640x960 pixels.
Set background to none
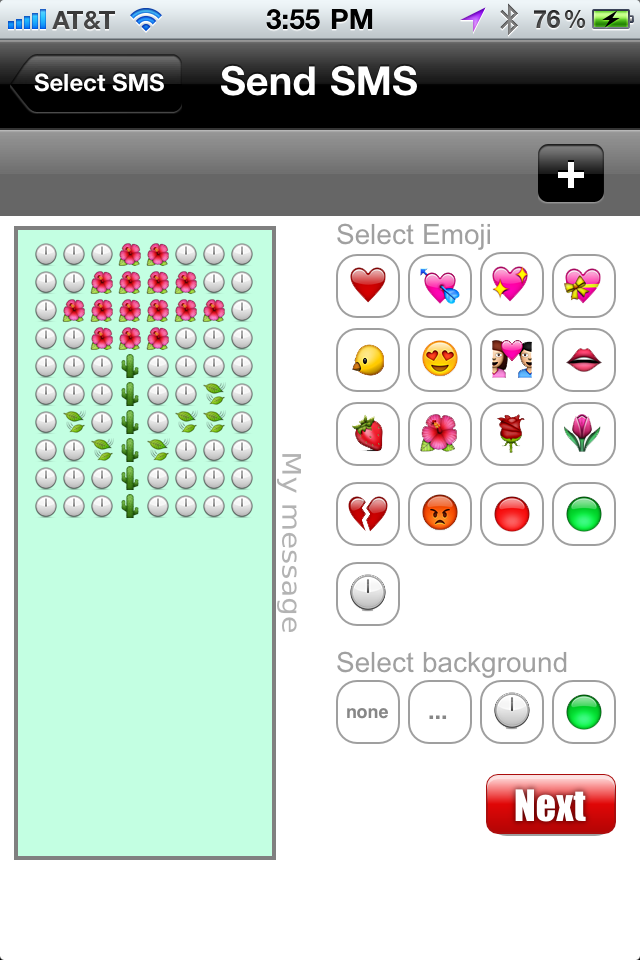pos(368,712)
